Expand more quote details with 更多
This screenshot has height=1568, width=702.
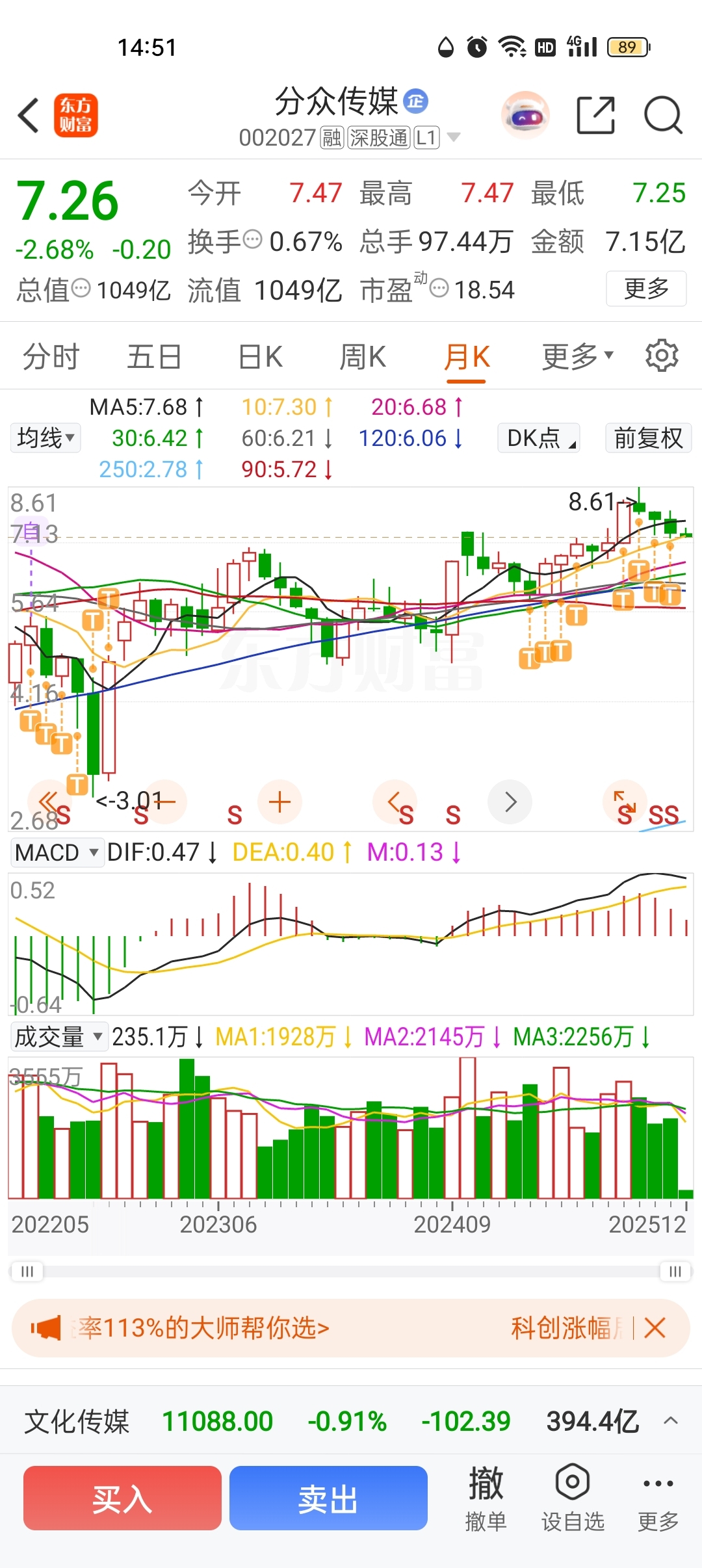[x=645, y=289]
